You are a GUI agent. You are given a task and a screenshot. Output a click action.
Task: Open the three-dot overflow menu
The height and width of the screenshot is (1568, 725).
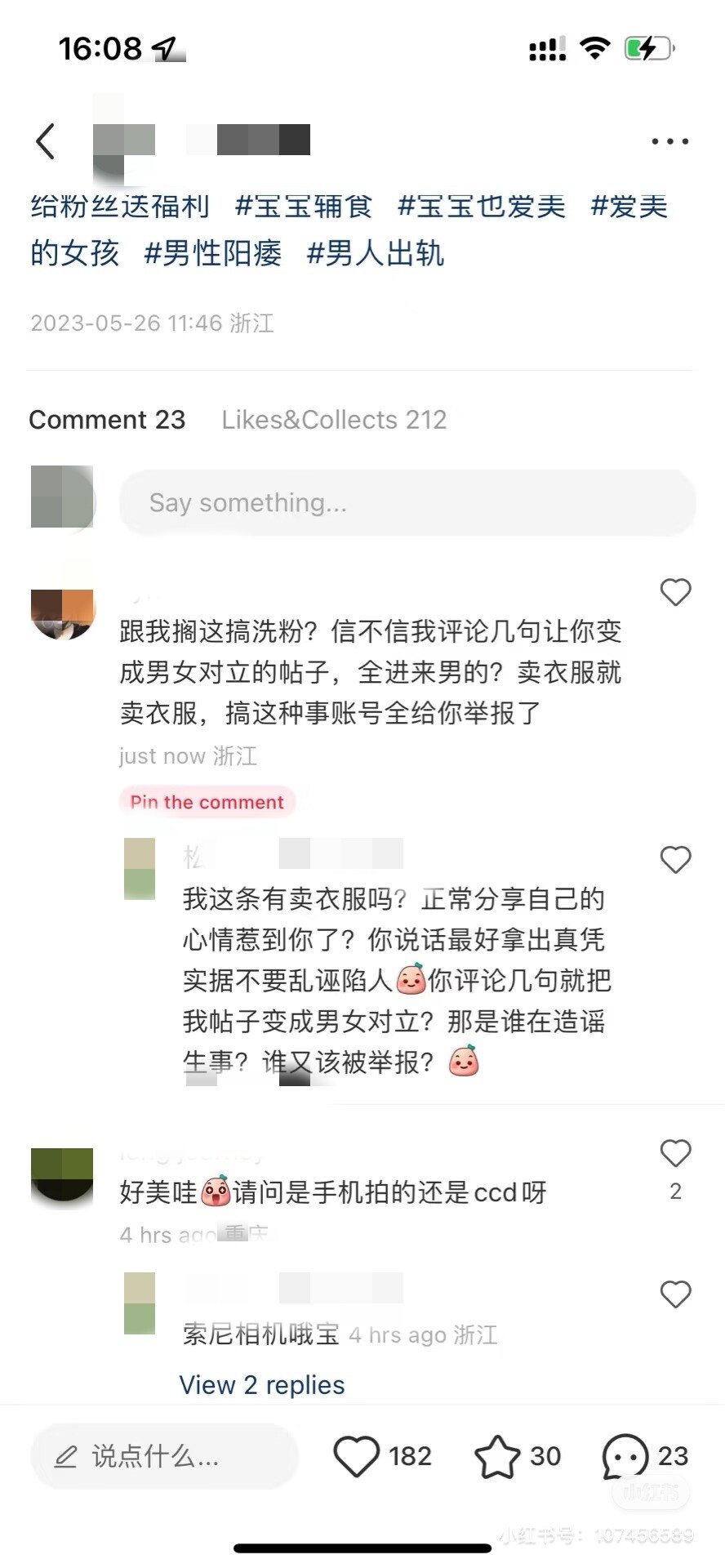click(x=670, y=141)
